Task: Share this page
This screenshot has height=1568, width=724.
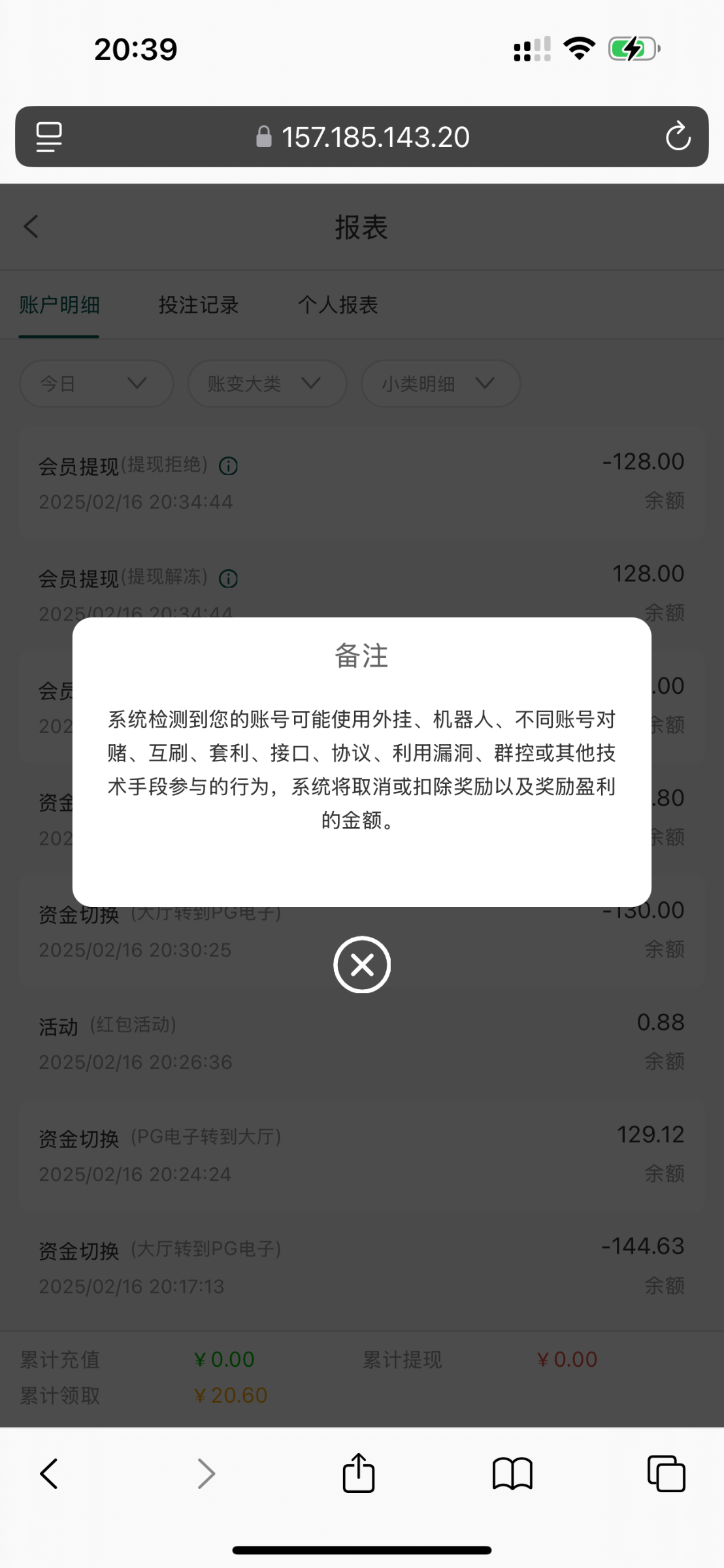Action: (x=359, y=1473)
